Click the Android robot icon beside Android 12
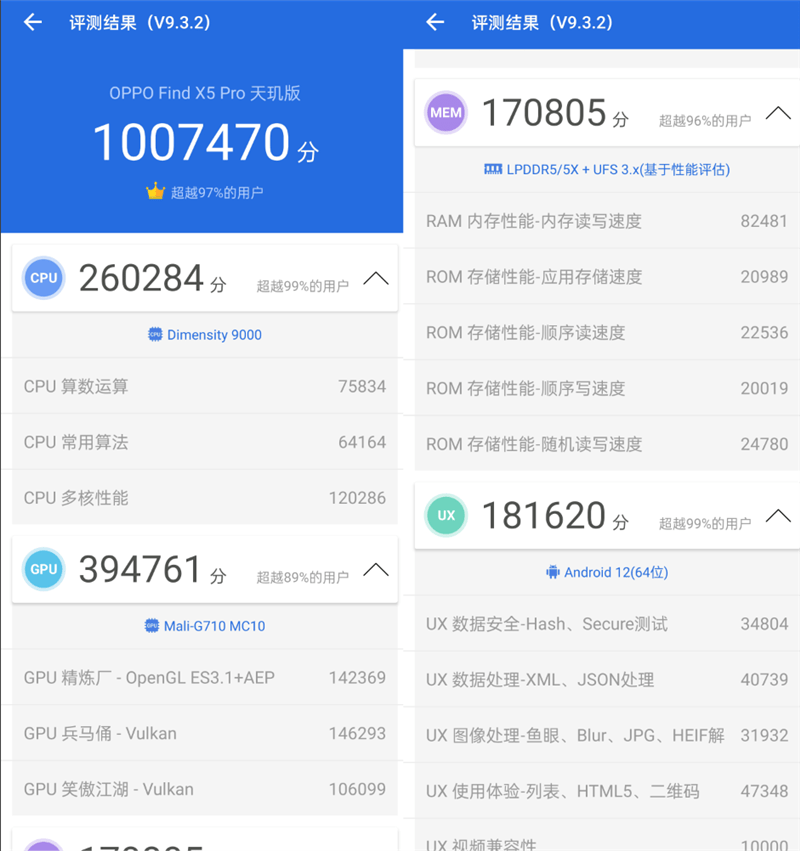This screenshot has width=800, height=851. tap(553, 572)
